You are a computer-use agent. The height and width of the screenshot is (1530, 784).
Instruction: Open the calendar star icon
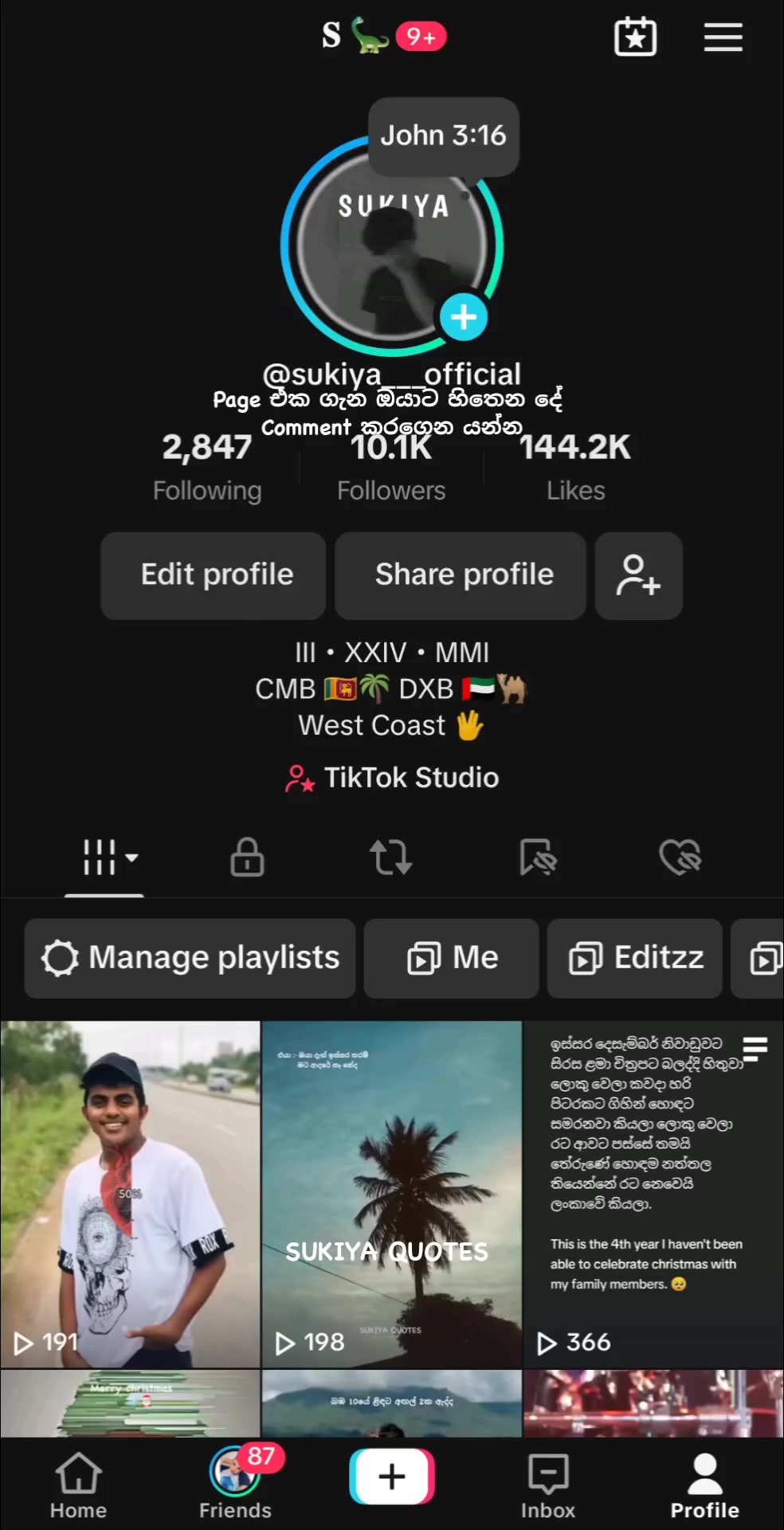[635, 37]
